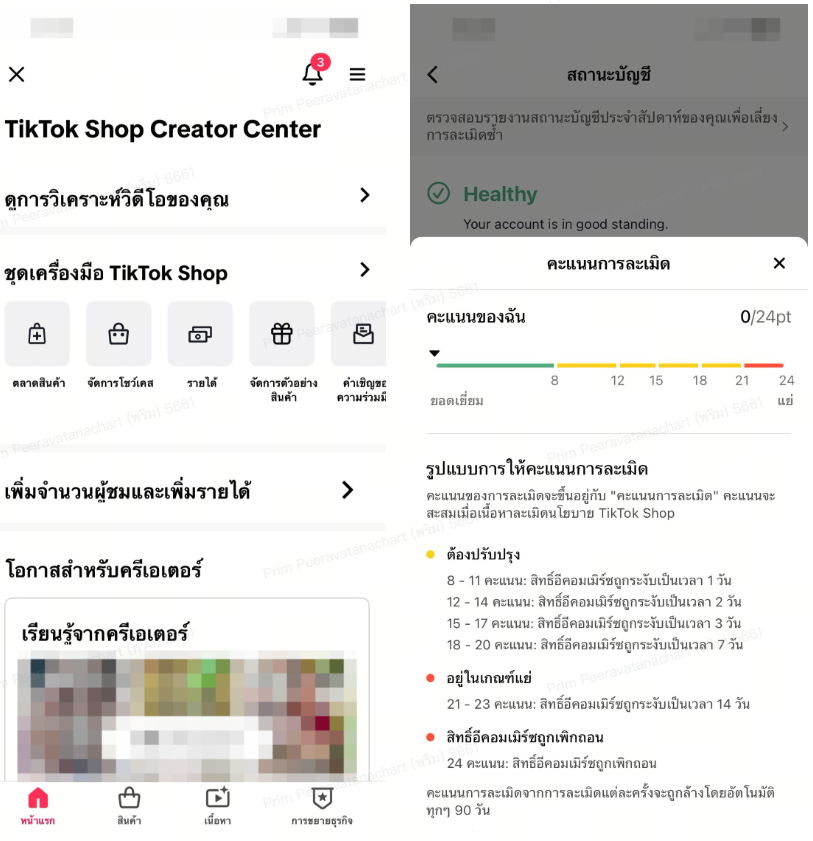Screen dimensions: 813x841
Task: Switch to the สินค้า tab
Action: tap(129, 806)
